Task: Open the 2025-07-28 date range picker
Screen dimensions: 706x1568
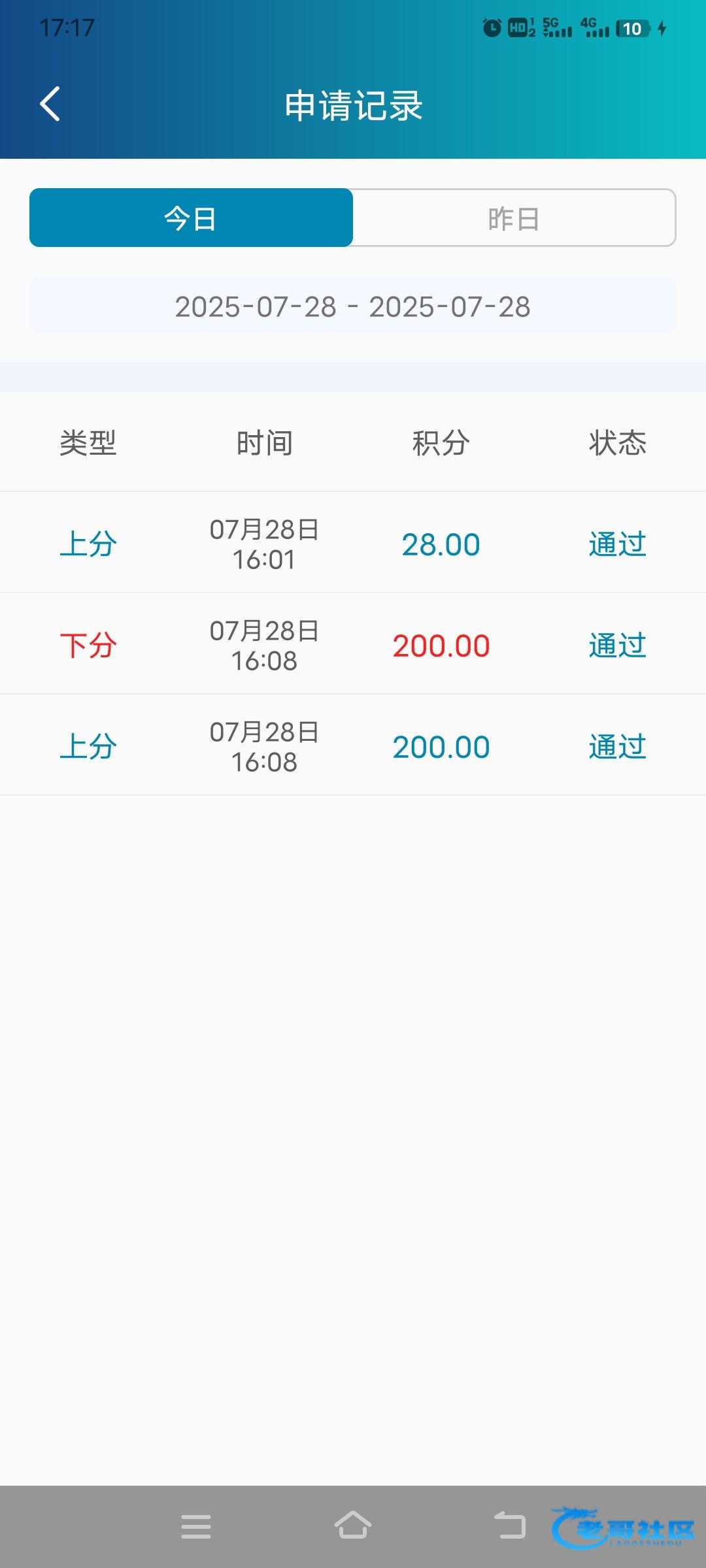Action: tap(353, 306)
